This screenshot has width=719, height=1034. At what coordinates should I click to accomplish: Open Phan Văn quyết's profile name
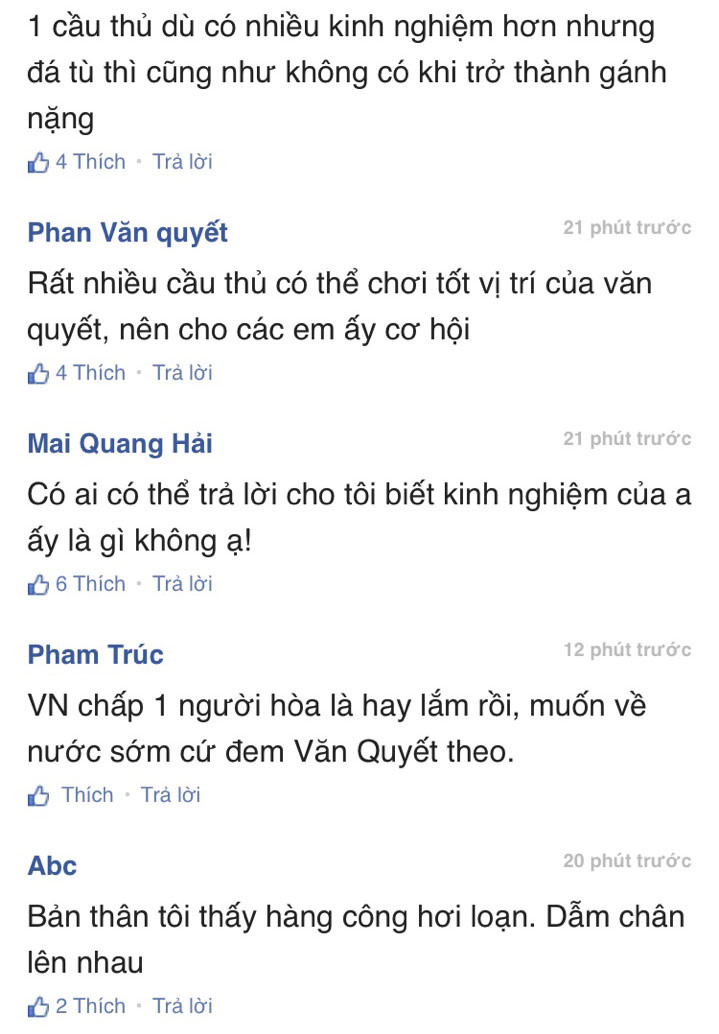coord(128,233)
